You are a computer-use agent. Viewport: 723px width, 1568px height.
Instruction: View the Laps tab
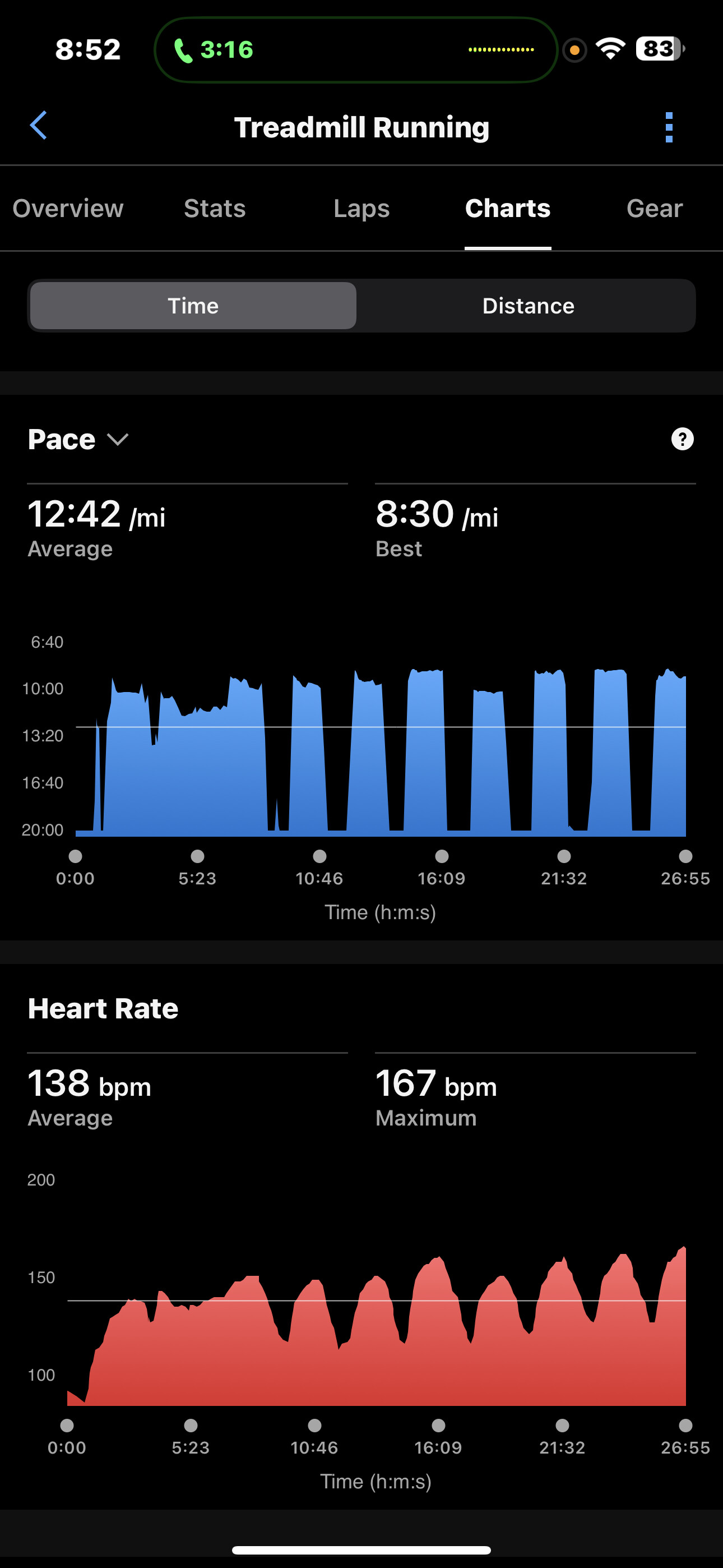point(361,208)
